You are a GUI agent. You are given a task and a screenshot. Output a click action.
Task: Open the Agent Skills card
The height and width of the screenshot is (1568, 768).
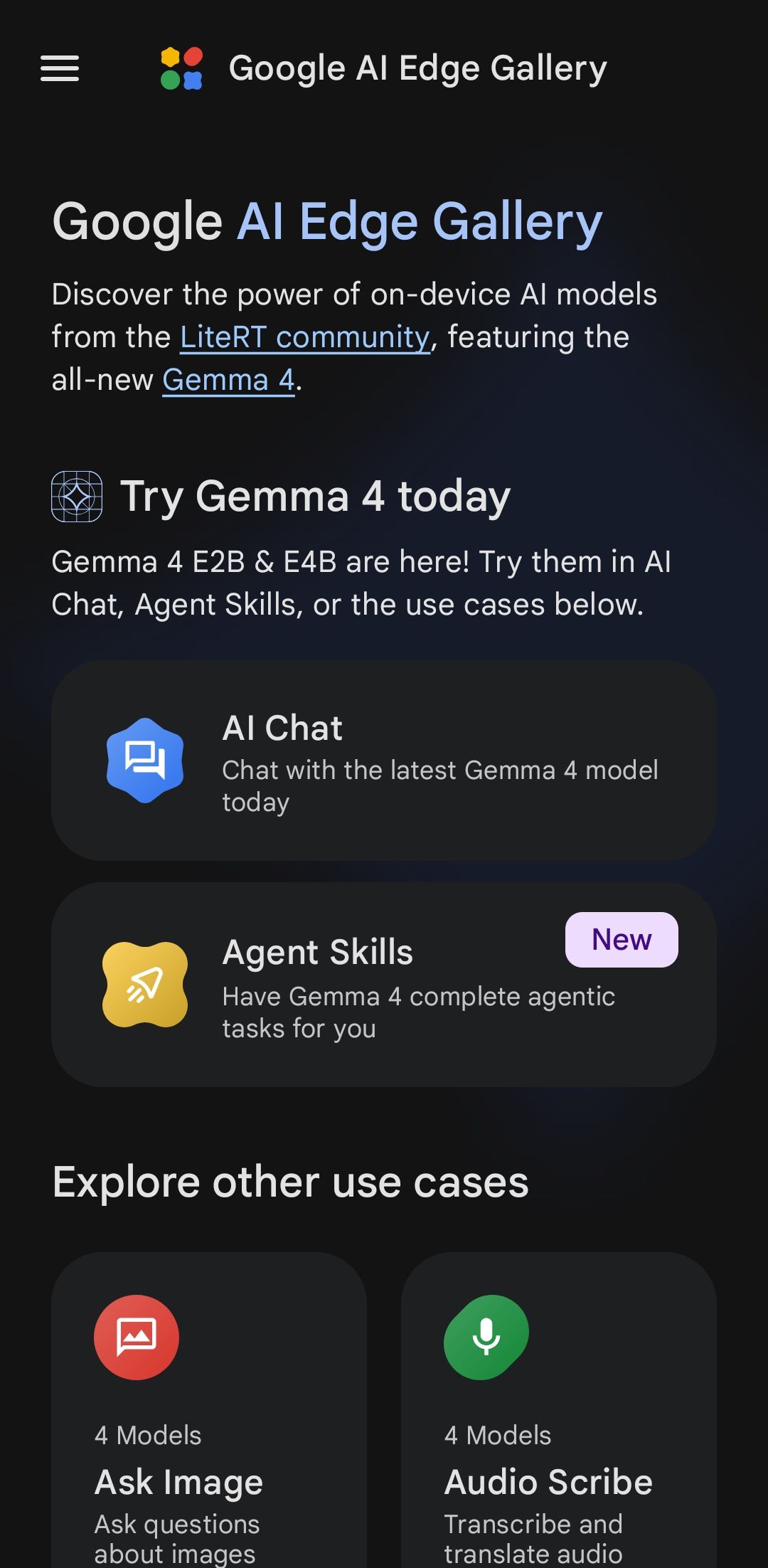384,985
